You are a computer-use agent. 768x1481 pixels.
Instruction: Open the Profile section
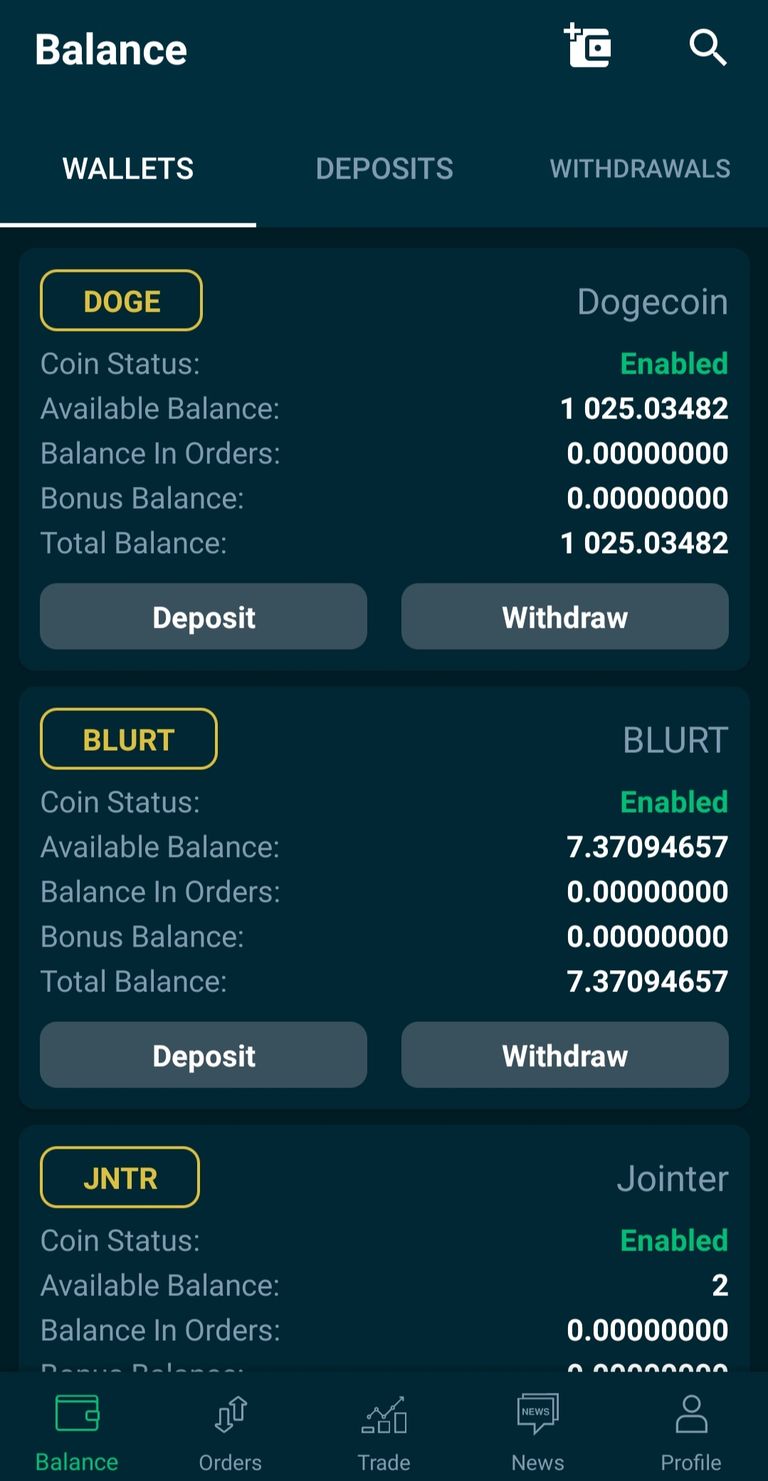point(691,1432)
